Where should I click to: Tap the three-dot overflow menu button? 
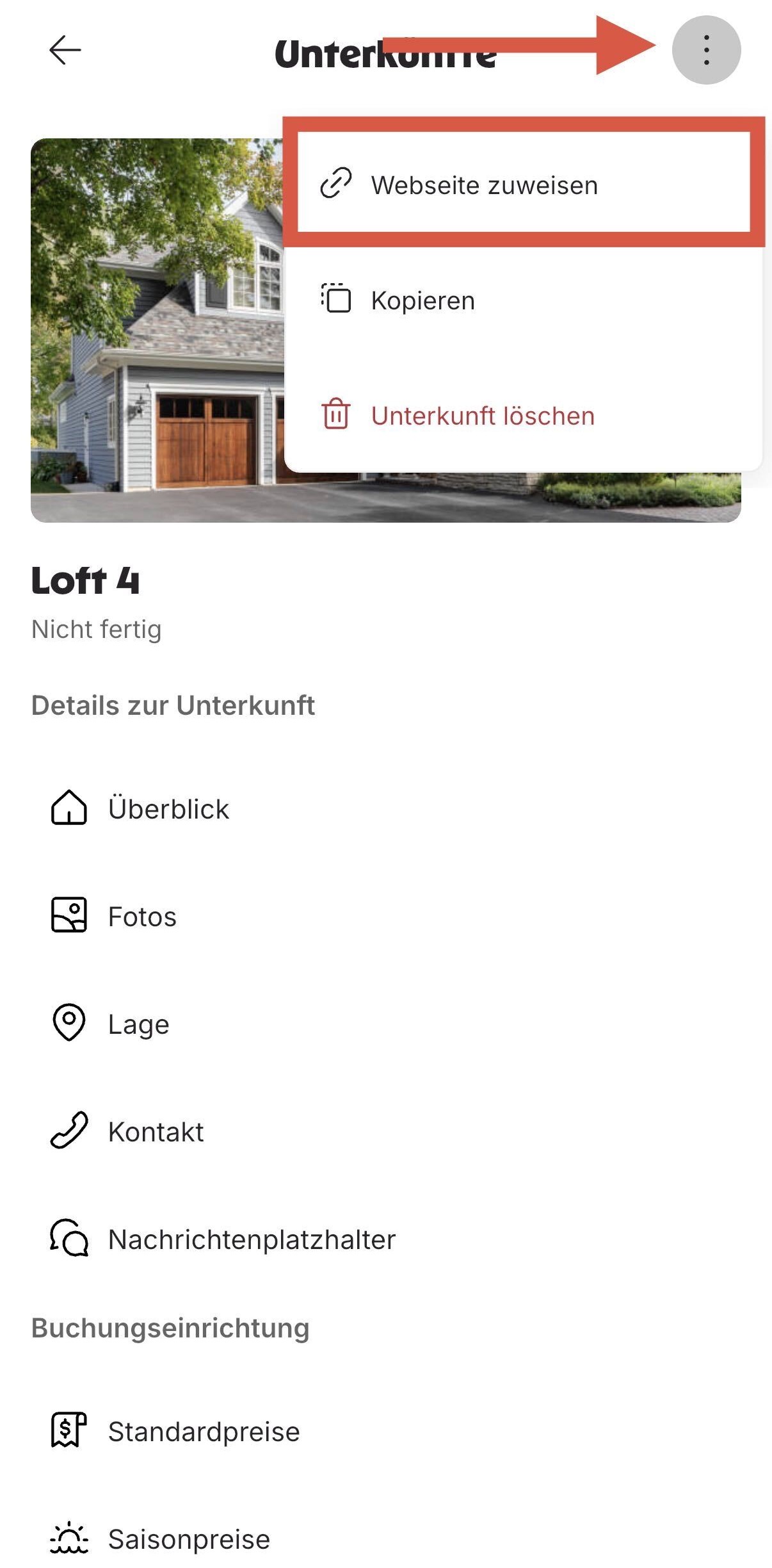pyautogui.click(x=706, y=50)
